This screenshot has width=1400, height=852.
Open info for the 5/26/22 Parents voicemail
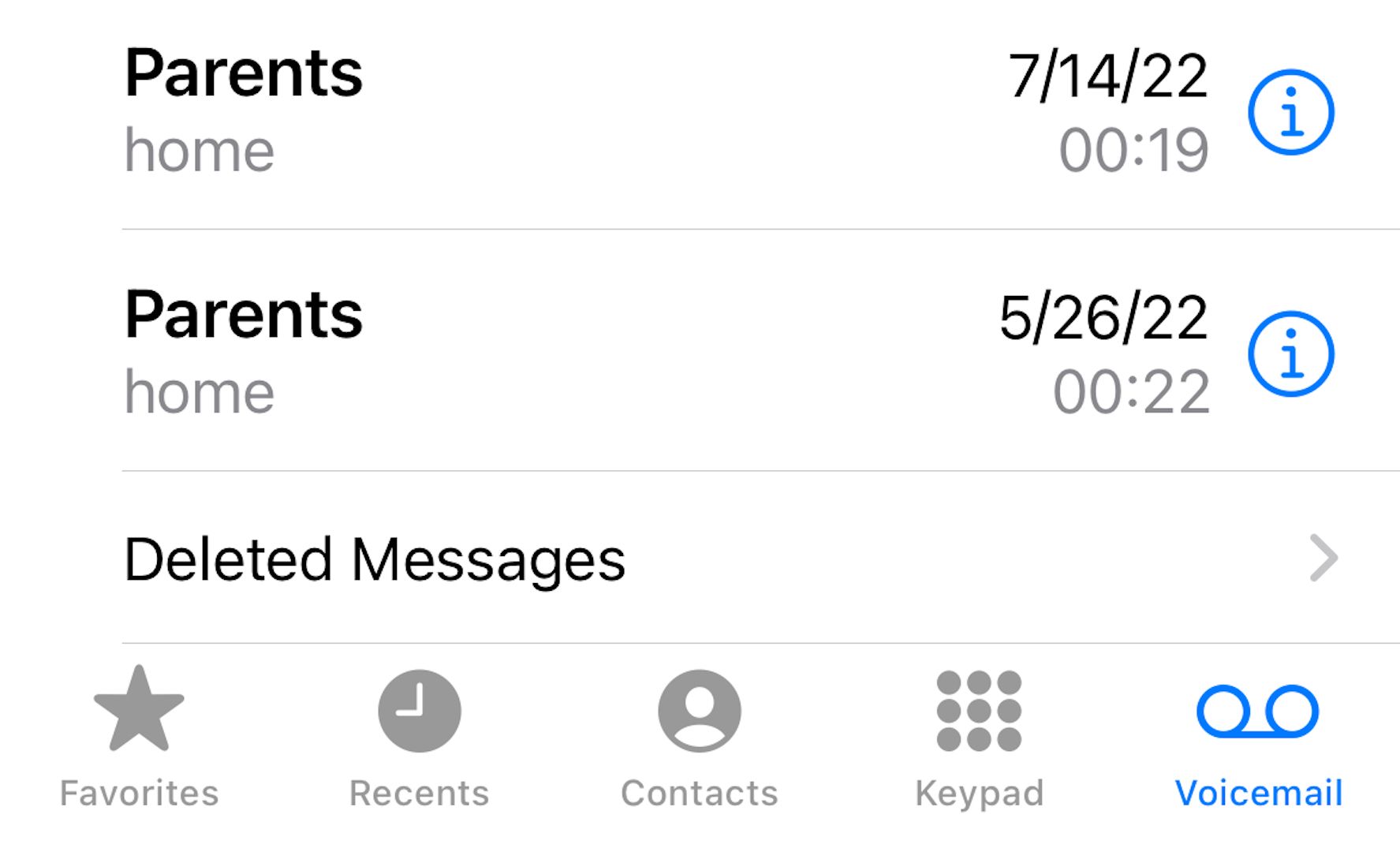1290,354
